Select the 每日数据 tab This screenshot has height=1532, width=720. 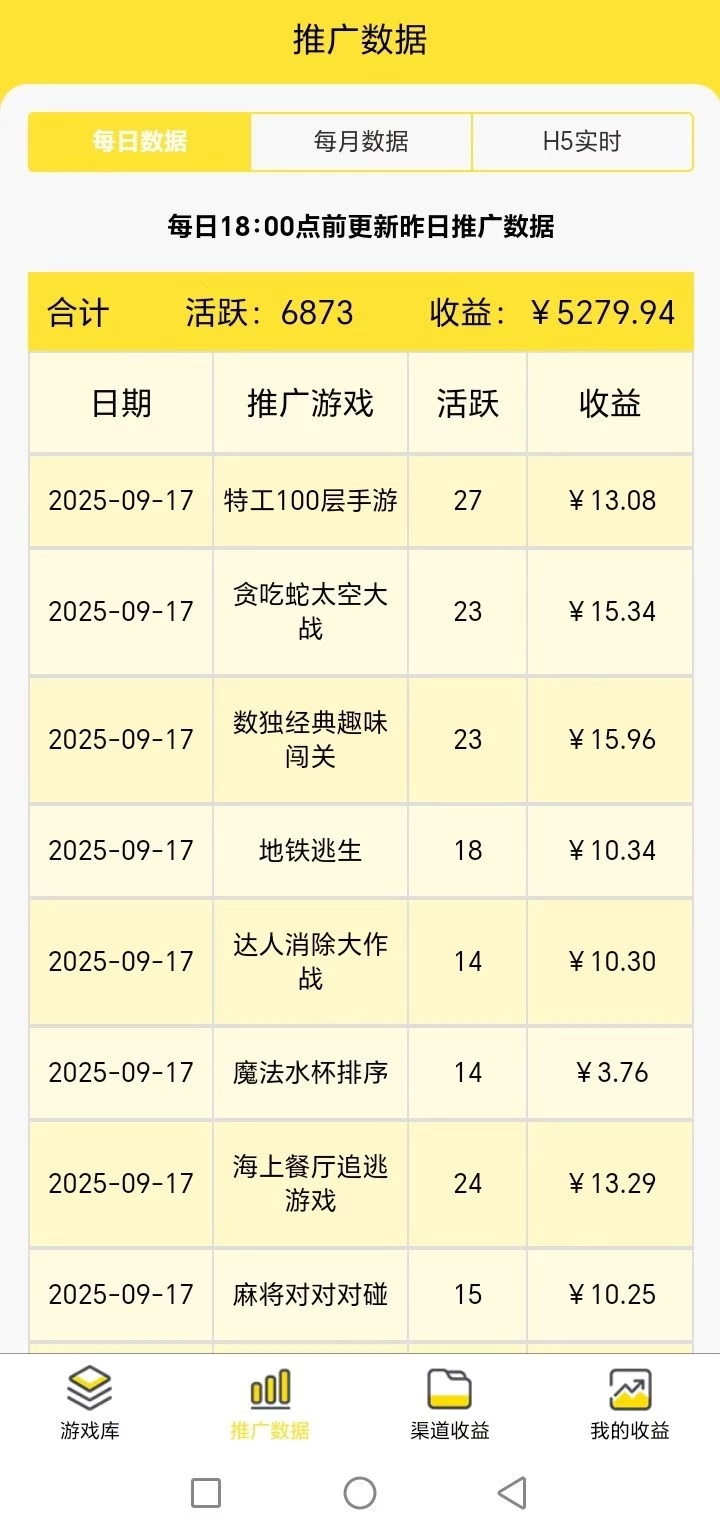tap(137, 142)
